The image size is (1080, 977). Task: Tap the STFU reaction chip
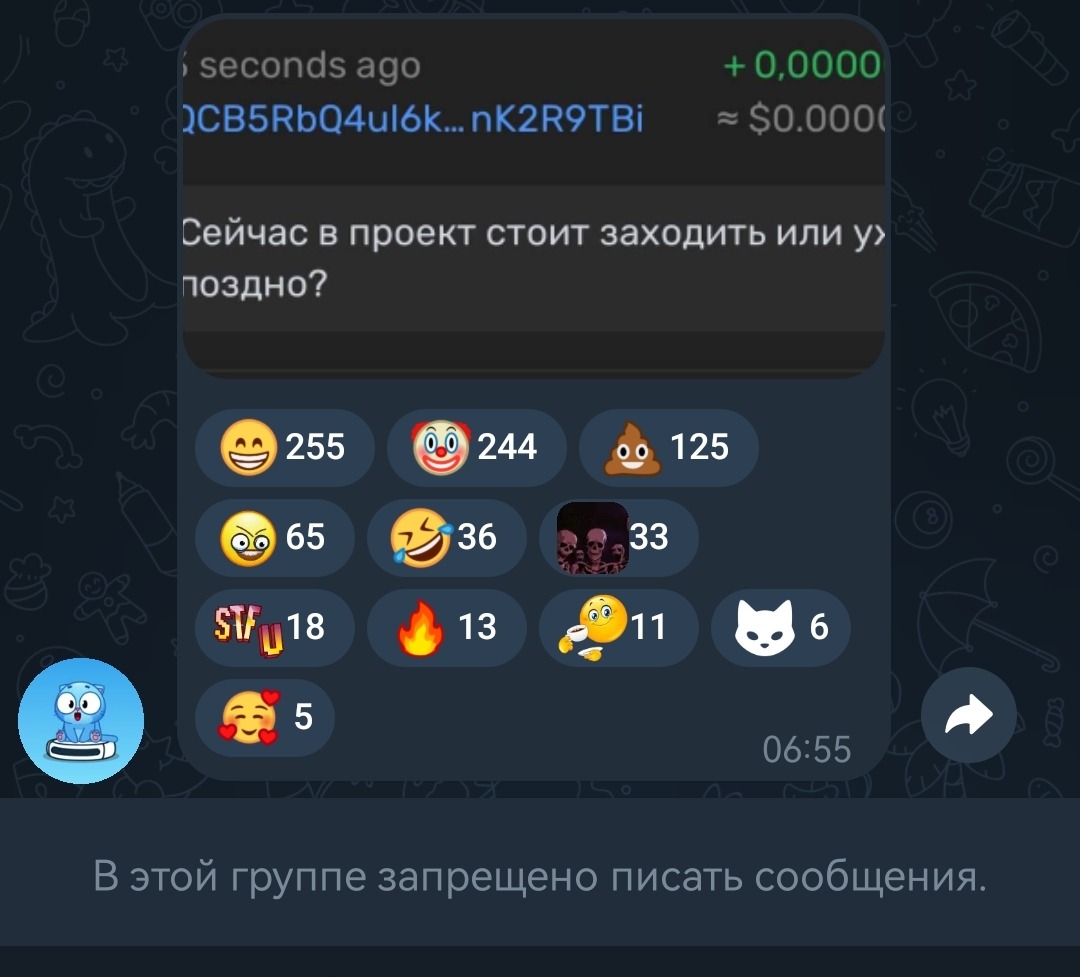click(x=274, y=628)
